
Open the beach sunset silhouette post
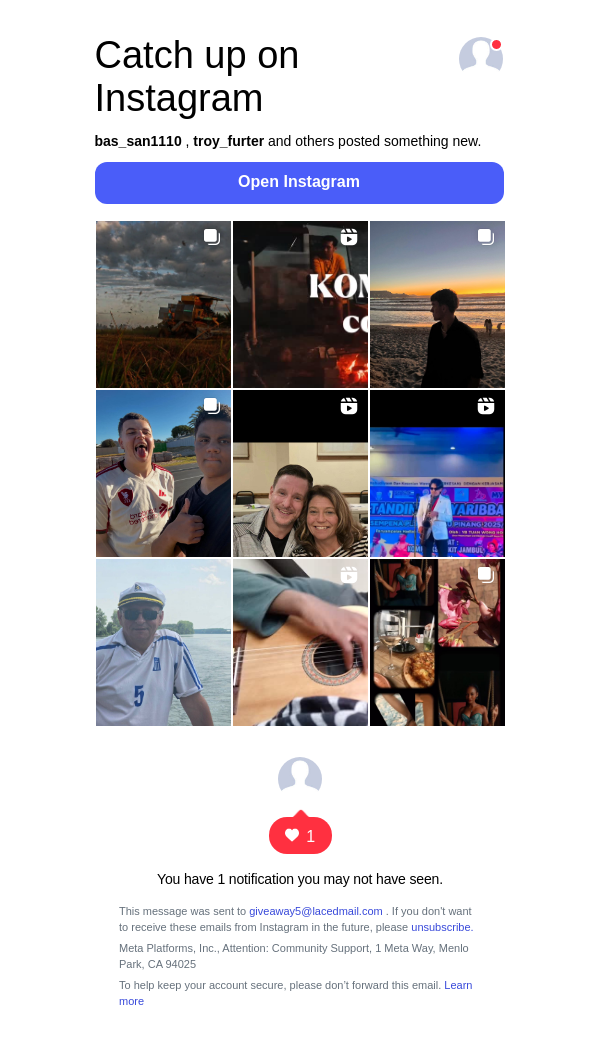point(437,304)
